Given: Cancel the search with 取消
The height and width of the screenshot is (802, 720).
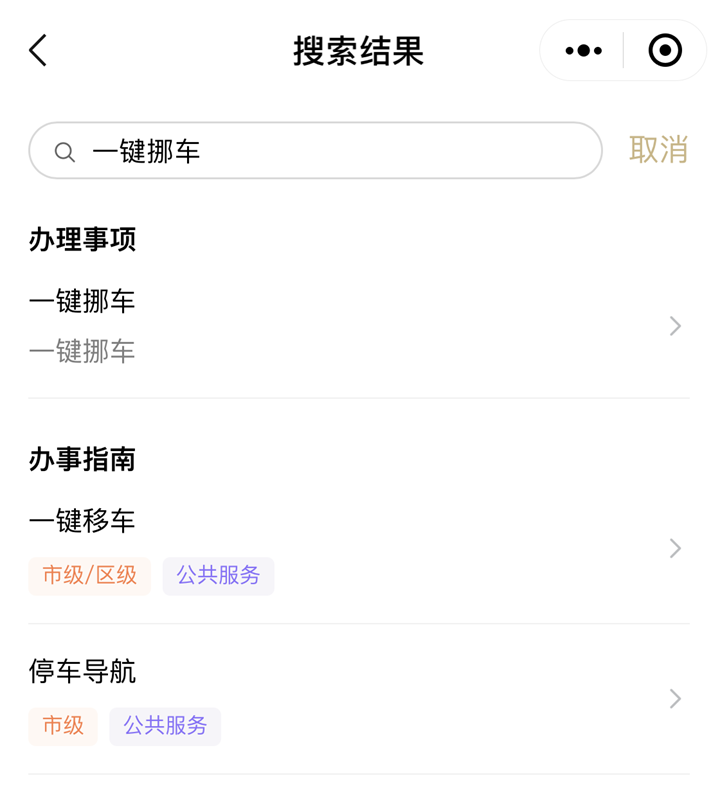Looking at the screenshot, I should [658, 150].
